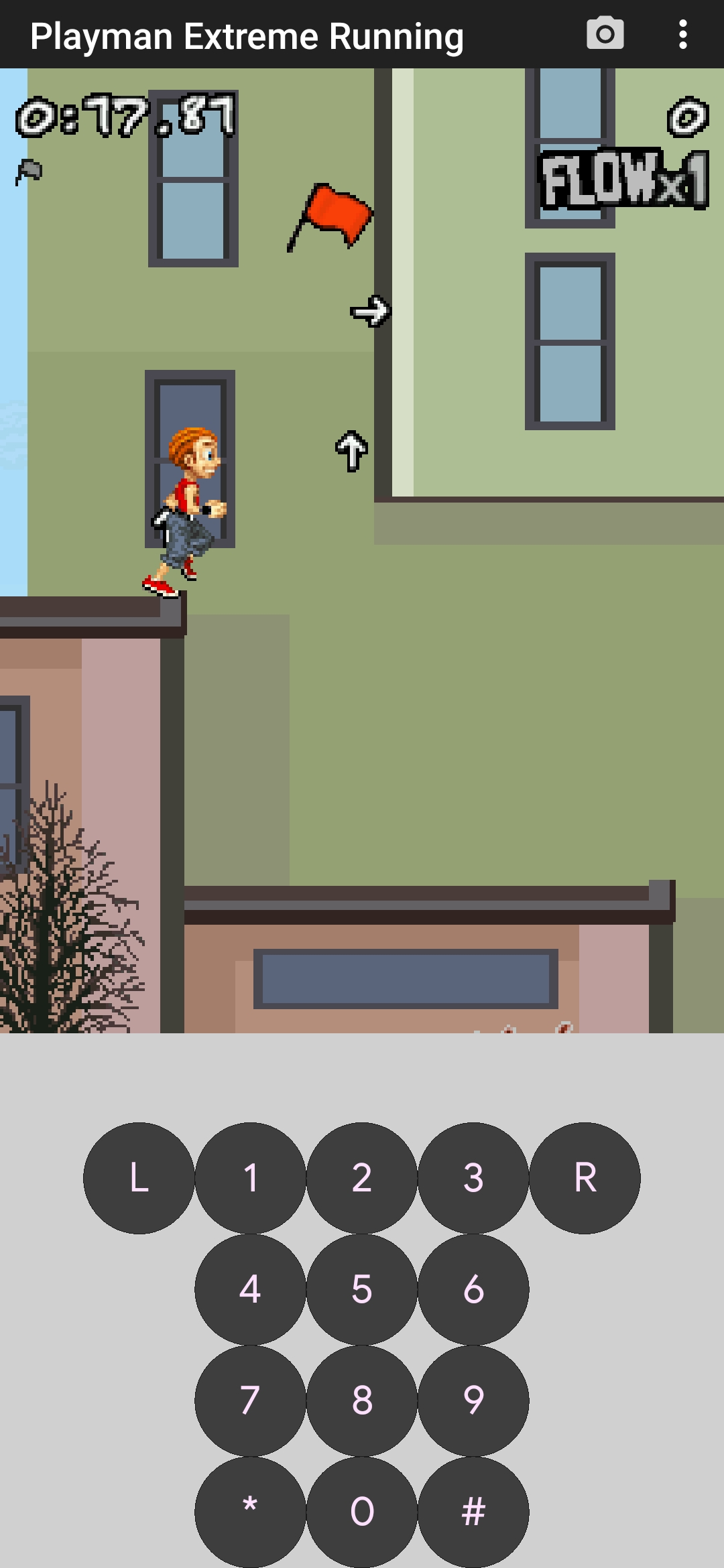Tap keypad key 6
The height and width of the screenshot is (1568, 724).
point(473,1289)
